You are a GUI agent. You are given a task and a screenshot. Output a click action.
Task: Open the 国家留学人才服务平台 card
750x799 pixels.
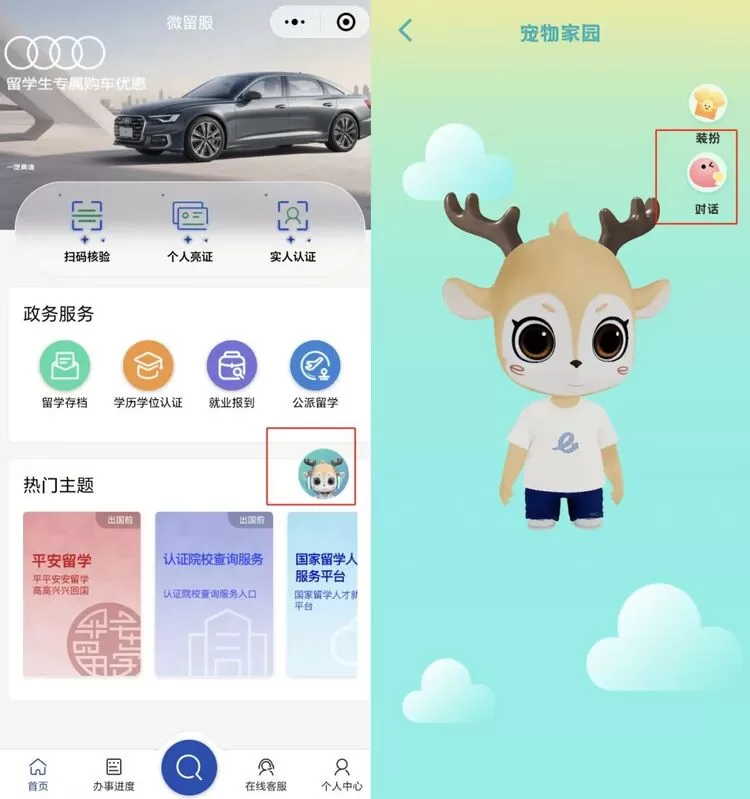[x=325, y=594]
